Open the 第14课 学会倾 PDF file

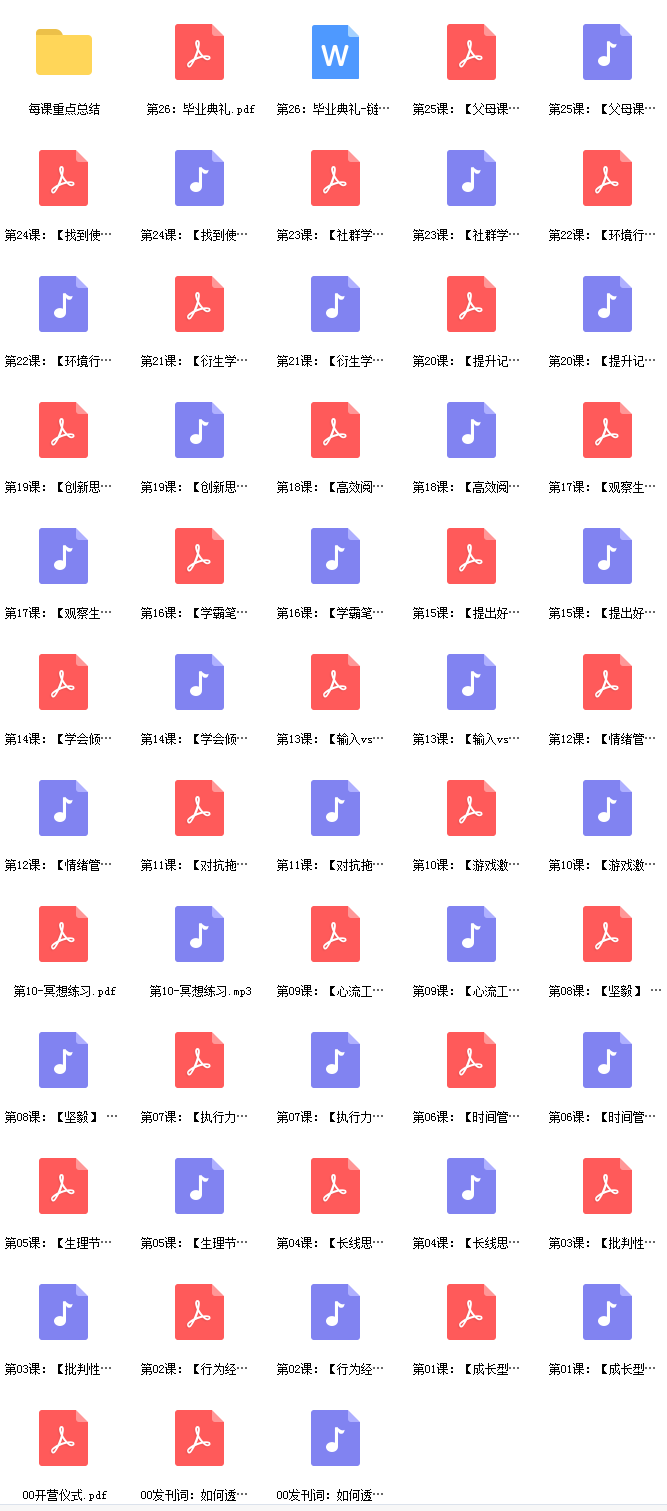click(x=63, y=683)
